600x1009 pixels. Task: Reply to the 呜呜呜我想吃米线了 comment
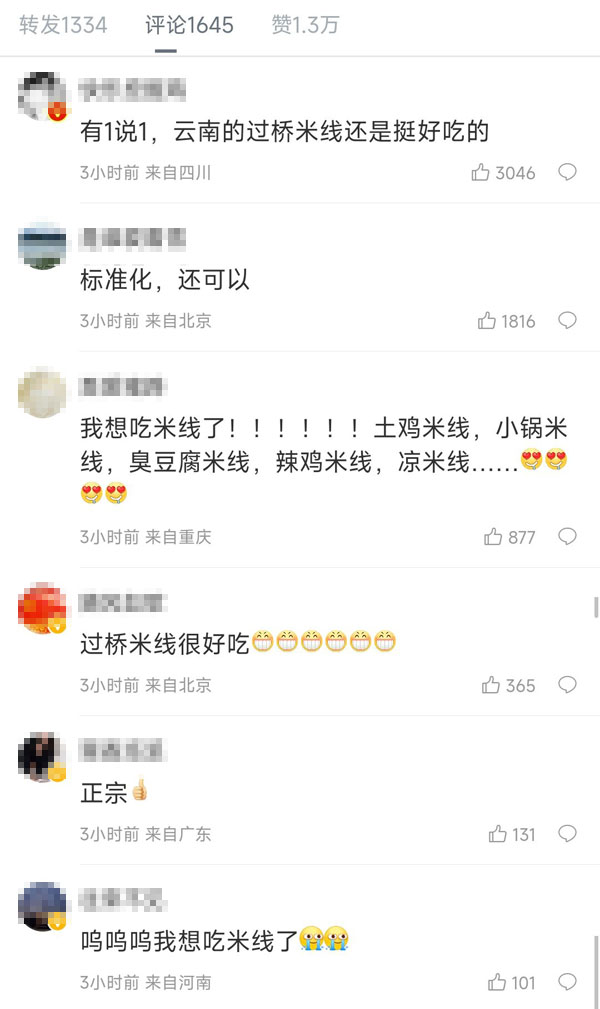[x=567, y=983]
